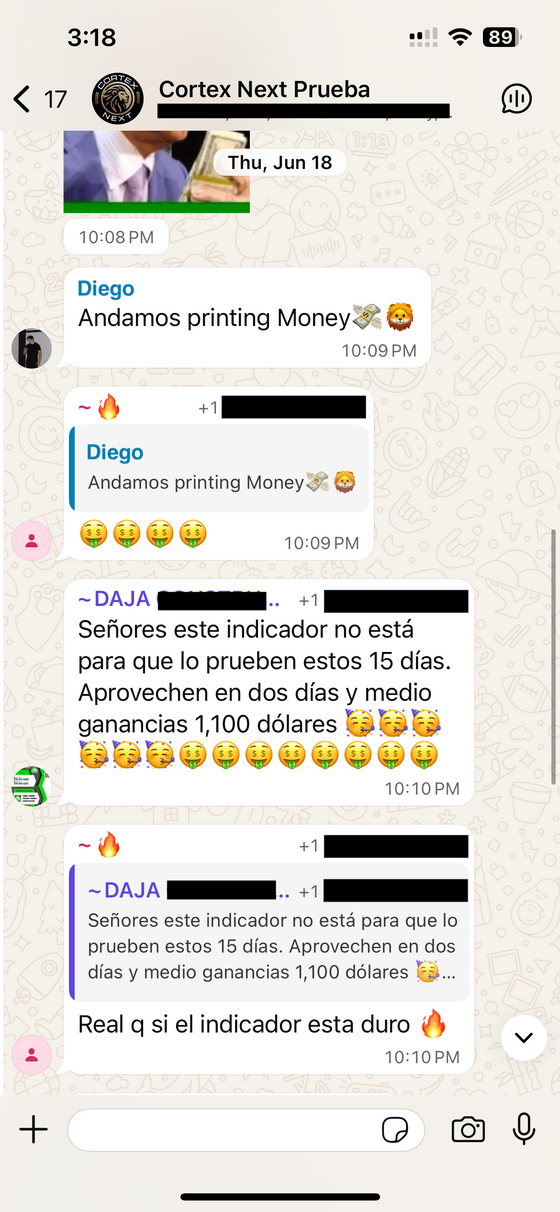
Task: Open DAJA's profile avatar
Action: 31,786
